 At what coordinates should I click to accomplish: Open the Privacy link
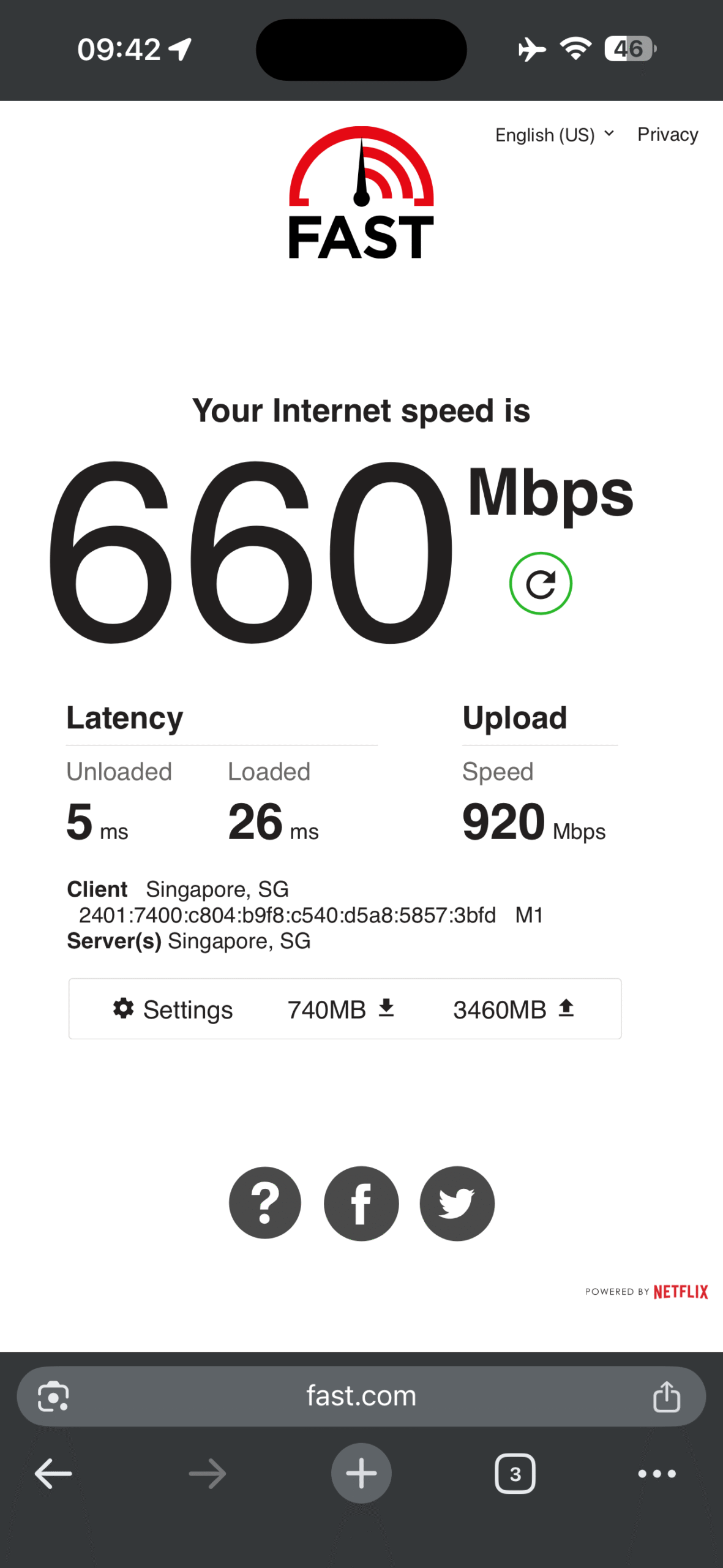click(667, 135)
